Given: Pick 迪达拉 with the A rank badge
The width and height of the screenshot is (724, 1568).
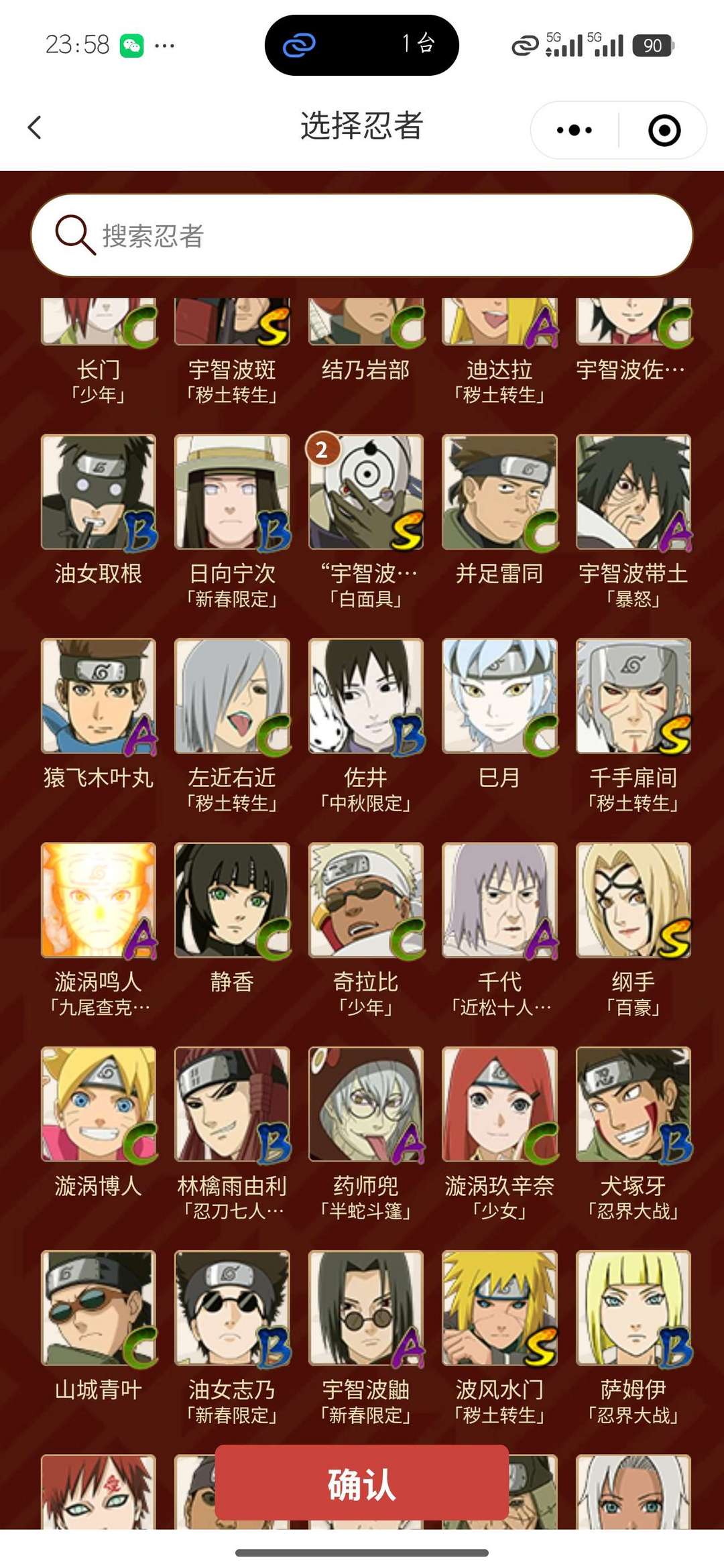Looking at the screenshot, I should pos(499,322).
